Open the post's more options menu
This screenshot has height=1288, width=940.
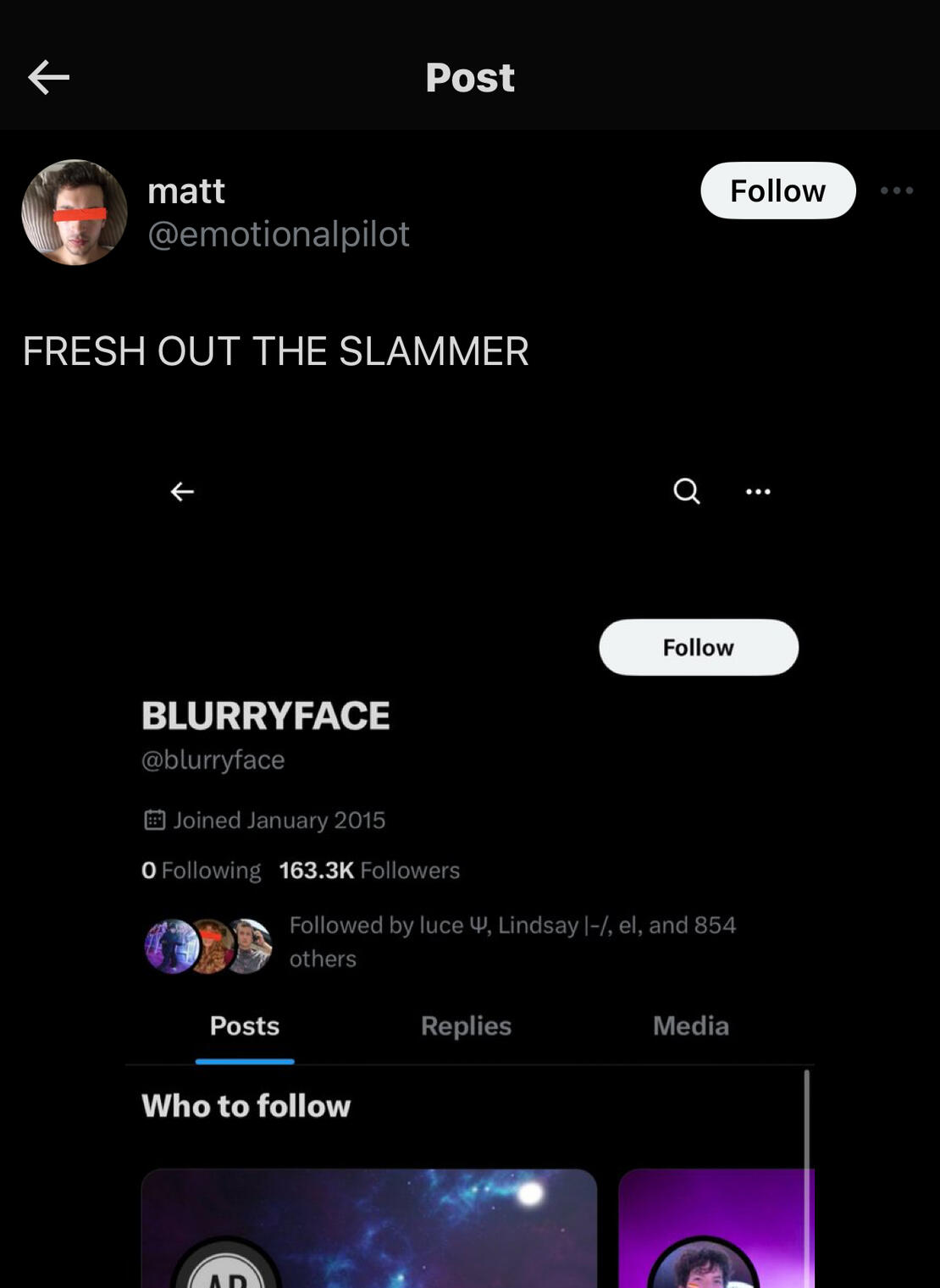tap(896, 191)
